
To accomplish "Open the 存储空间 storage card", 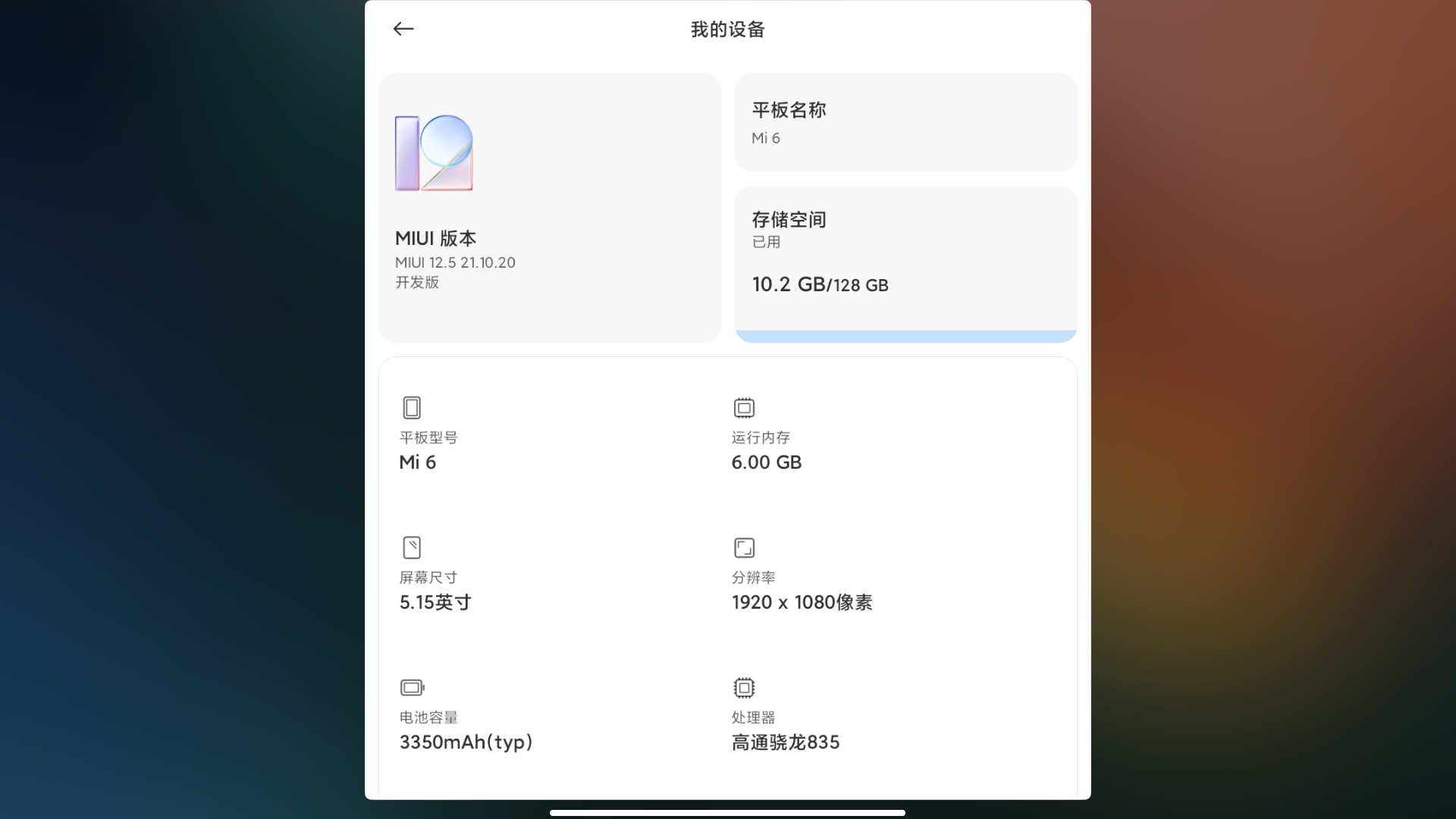I will click(905, 263).
